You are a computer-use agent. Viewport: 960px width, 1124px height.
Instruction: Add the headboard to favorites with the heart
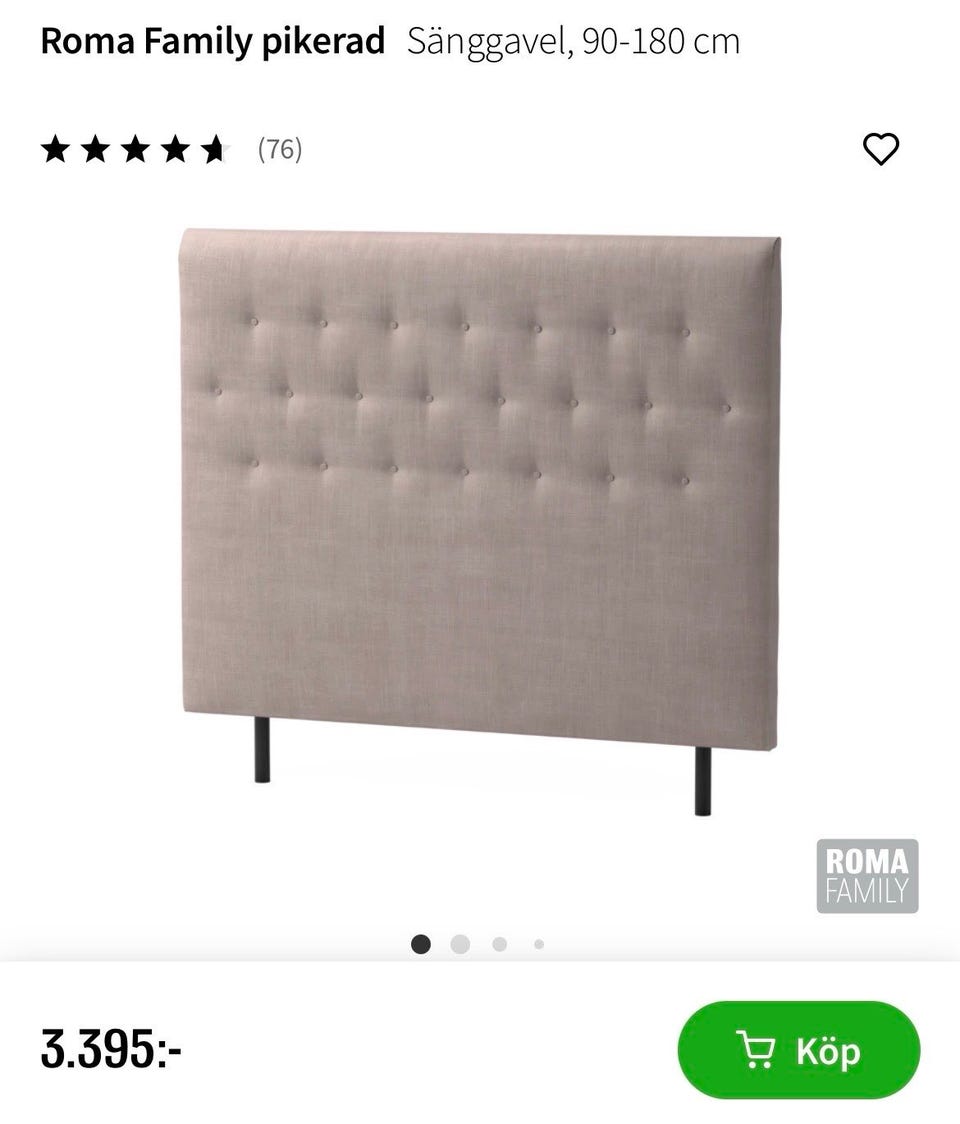pos(880,149)
